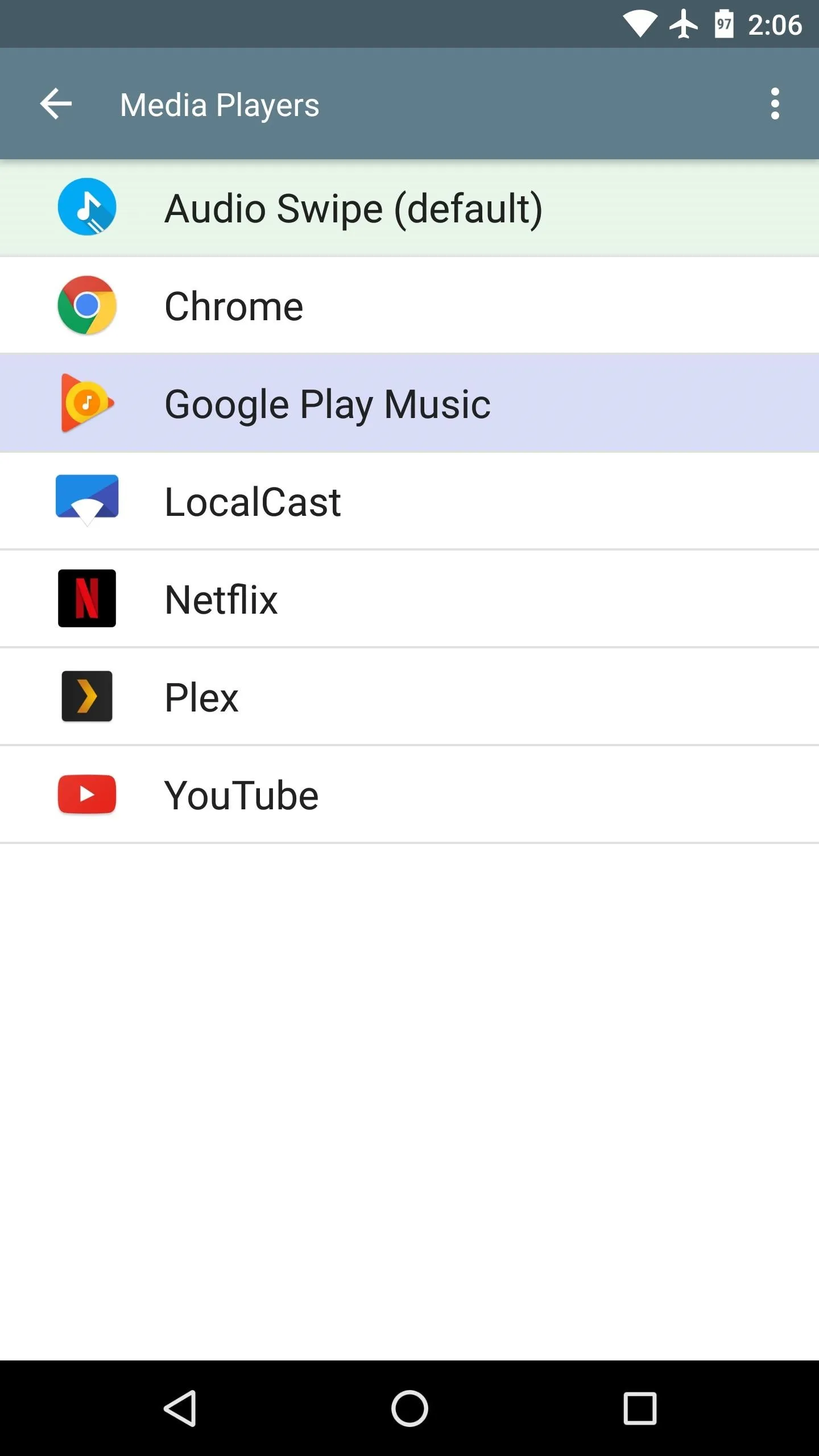Tap the system home button
The width and height of the screenshot is (819, 1456).
[409, 1408]
